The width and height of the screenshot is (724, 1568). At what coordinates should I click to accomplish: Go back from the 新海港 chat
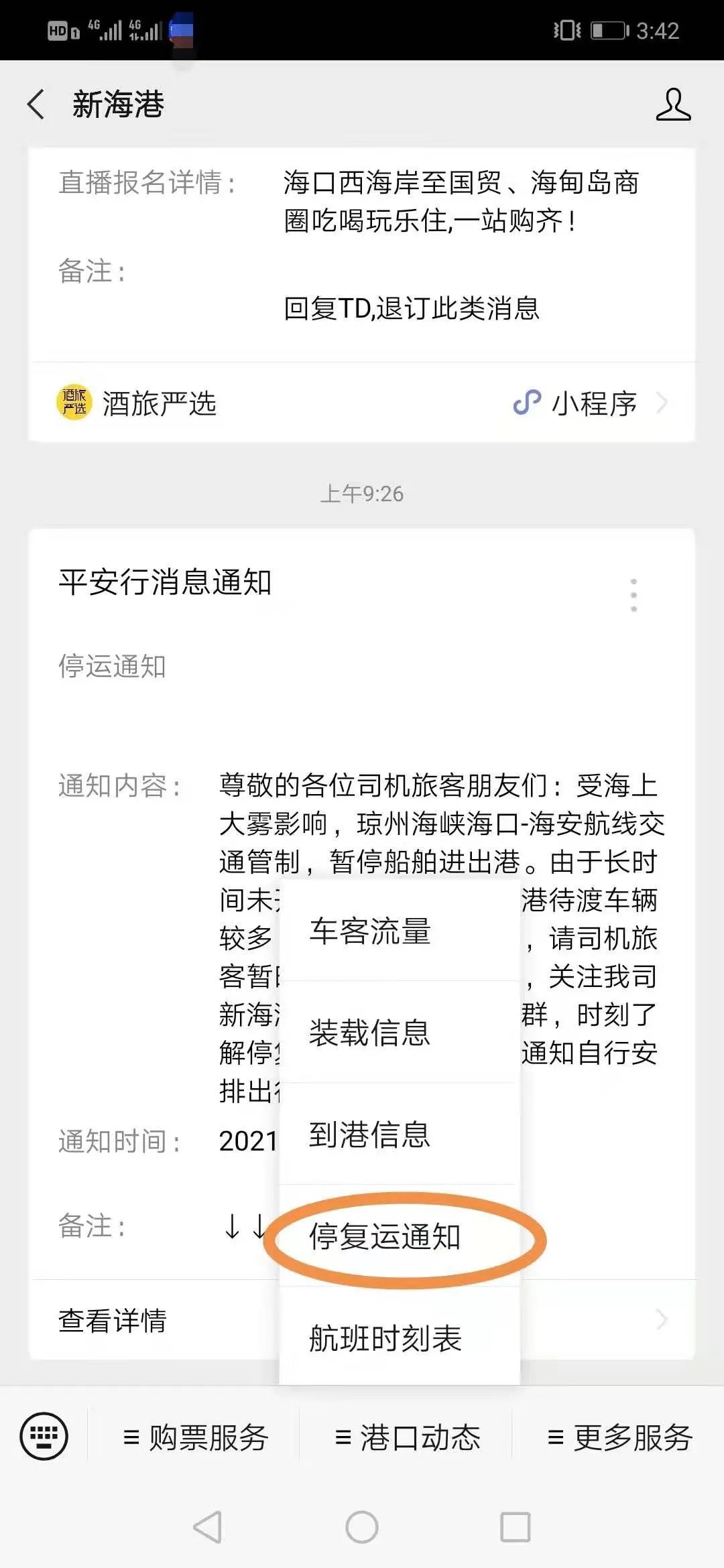(36, 105)
